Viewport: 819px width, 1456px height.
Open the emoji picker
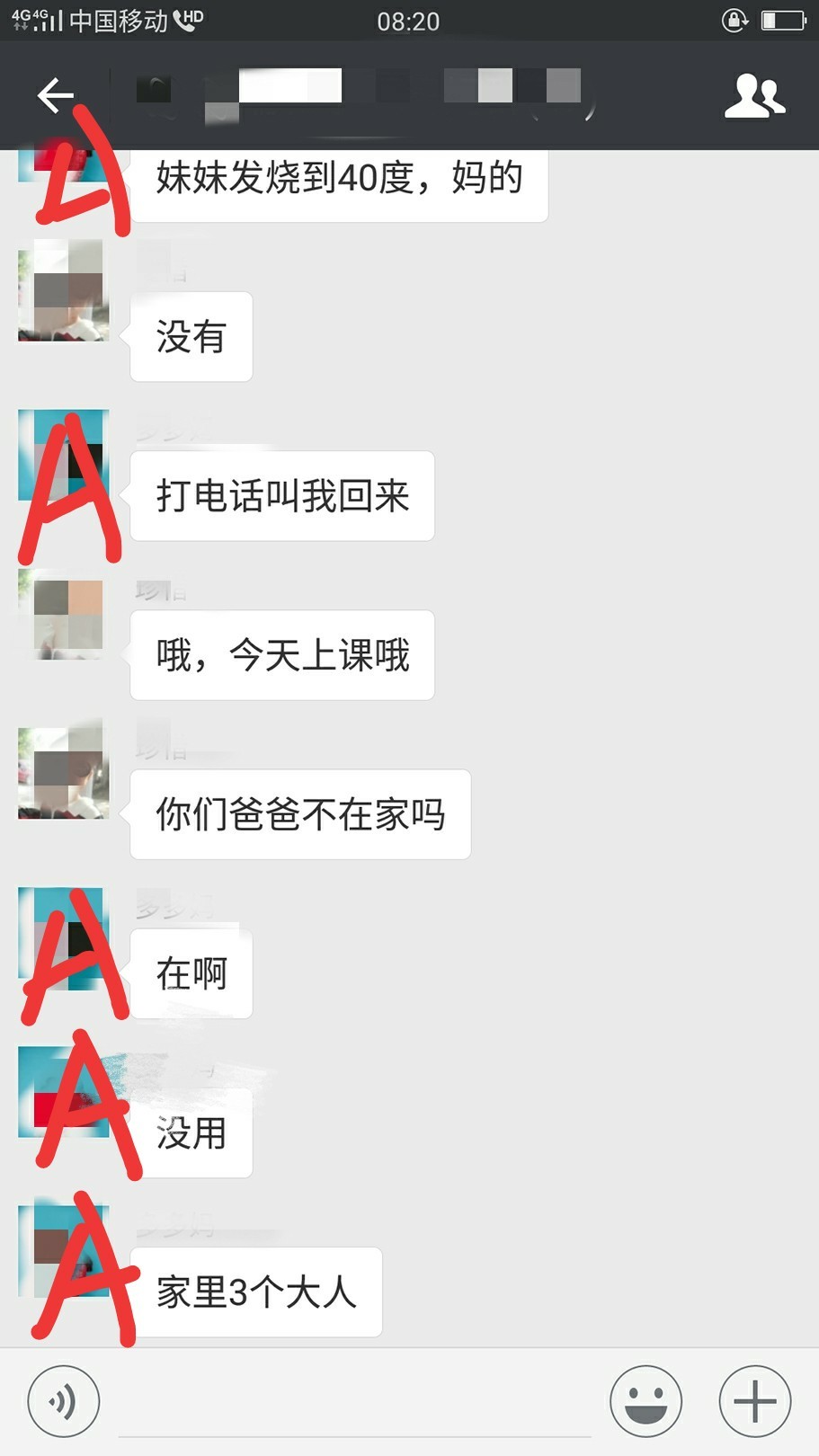click(x=645, y=1400)
